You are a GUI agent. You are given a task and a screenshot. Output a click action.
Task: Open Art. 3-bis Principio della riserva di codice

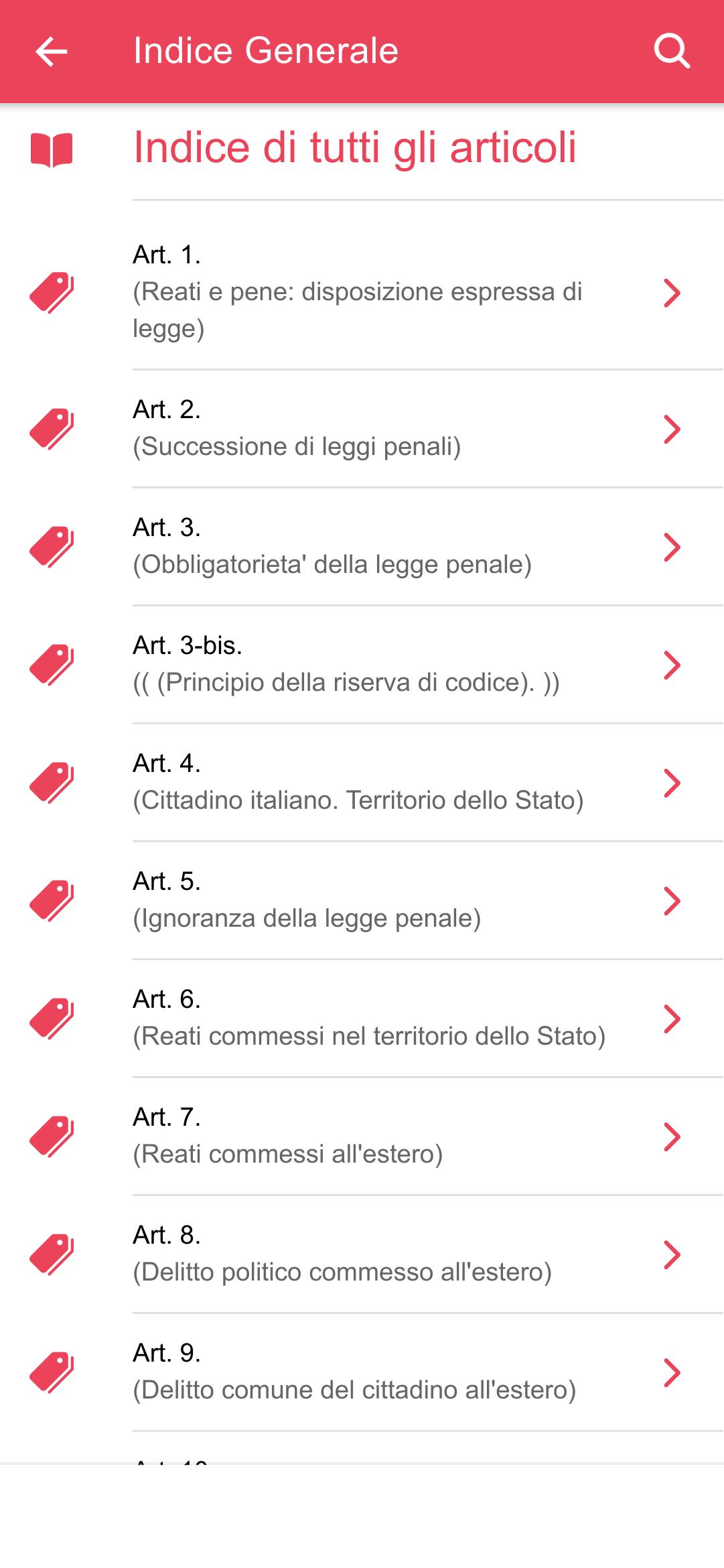point(375,665)
